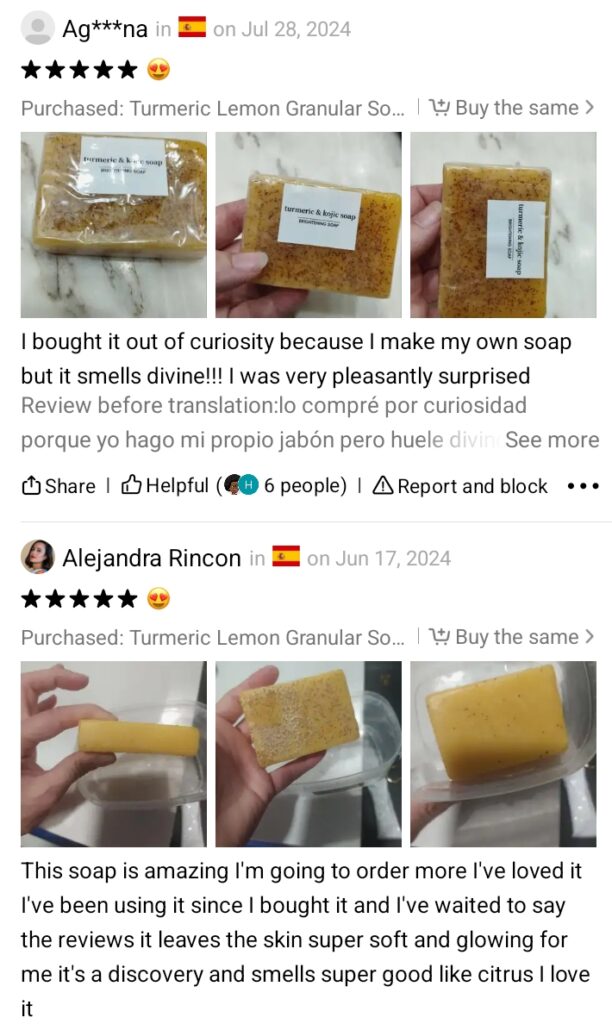Screen dimensions: 612x1024
Task: Open Alejandra Rincon's first photo, soap side view
Action: 114,754
